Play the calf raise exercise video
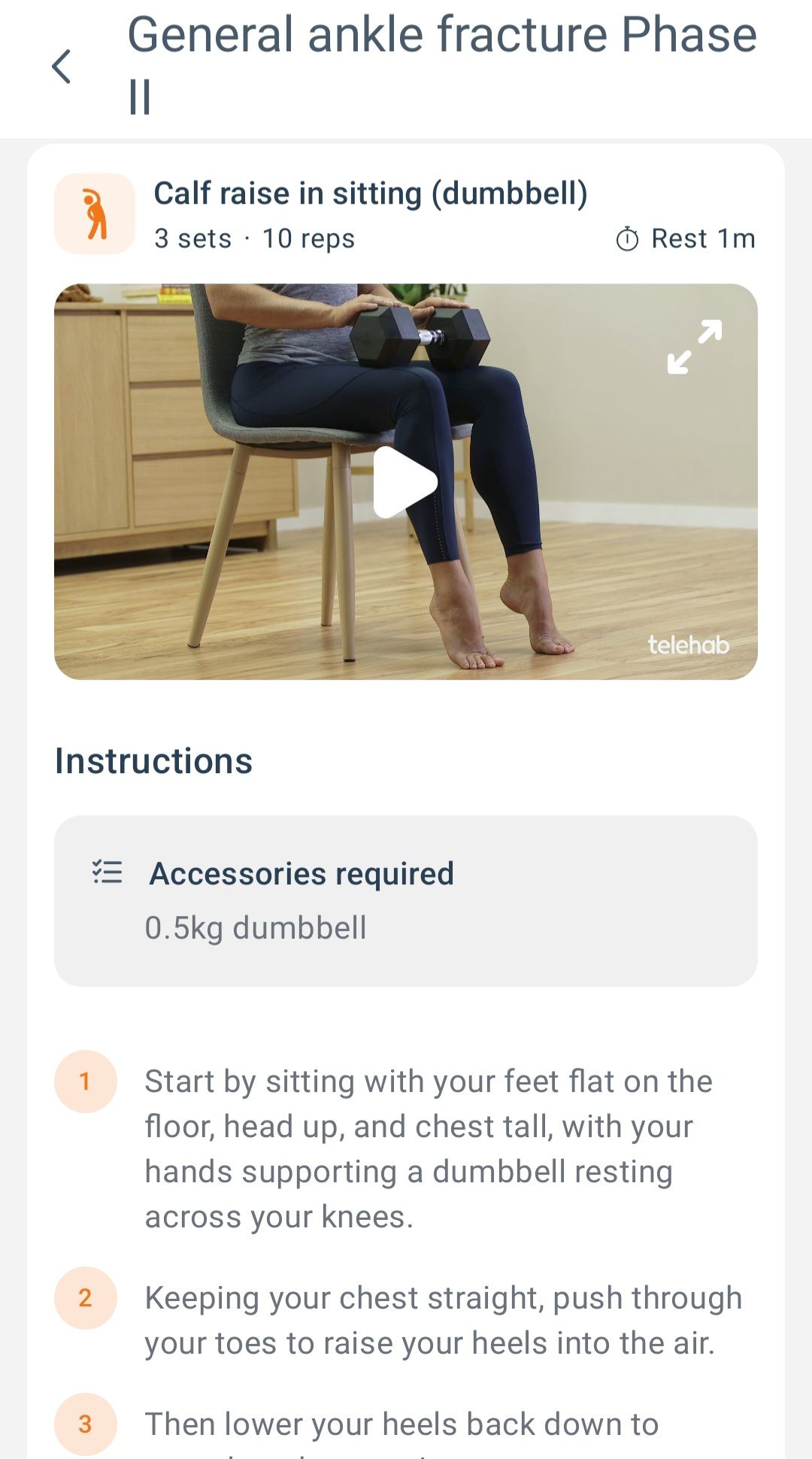This screenshot has height=1459, width=812. tap(405, 482)
